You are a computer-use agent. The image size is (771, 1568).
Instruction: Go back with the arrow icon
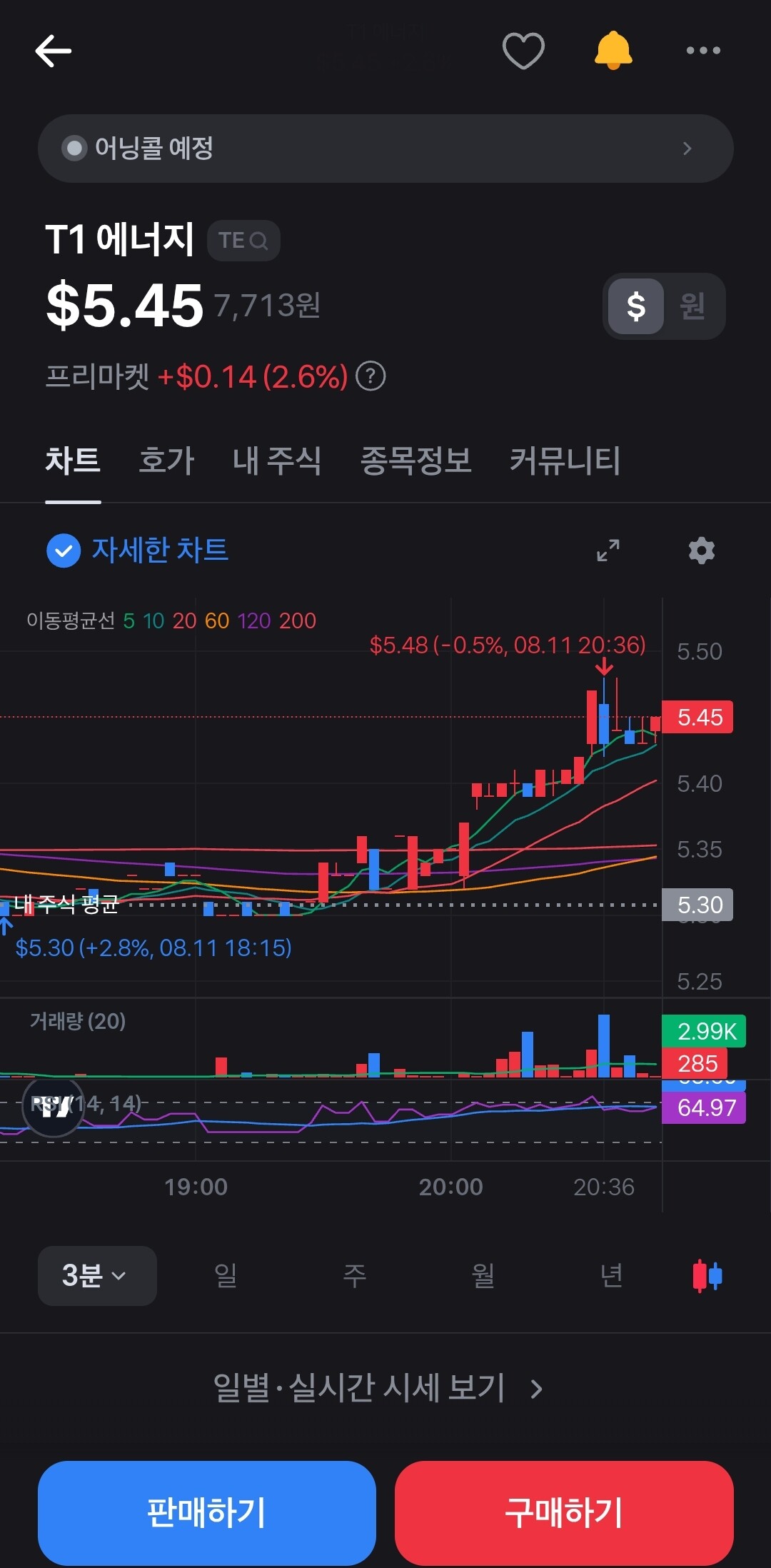point(53,51)
